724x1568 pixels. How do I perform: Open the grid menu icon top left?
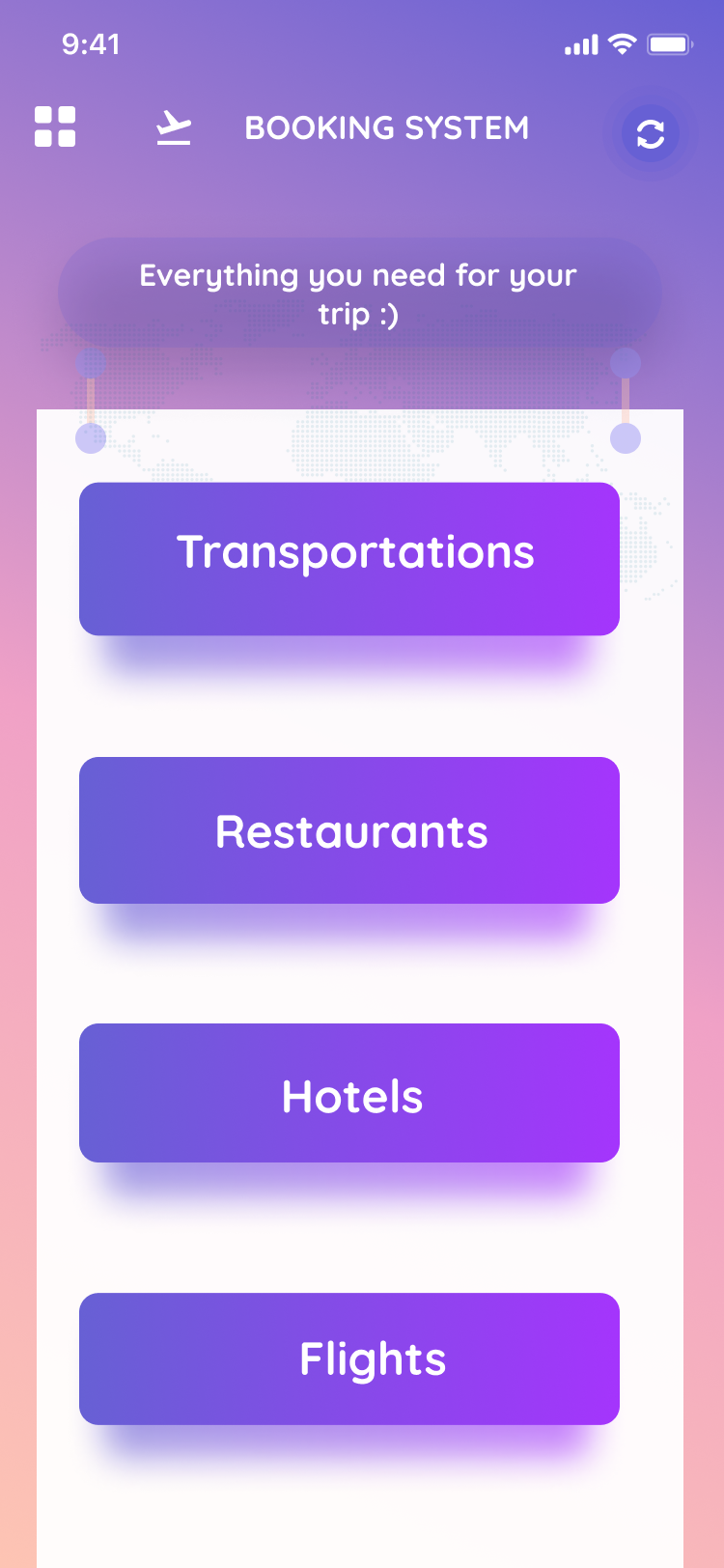(55, 126)
